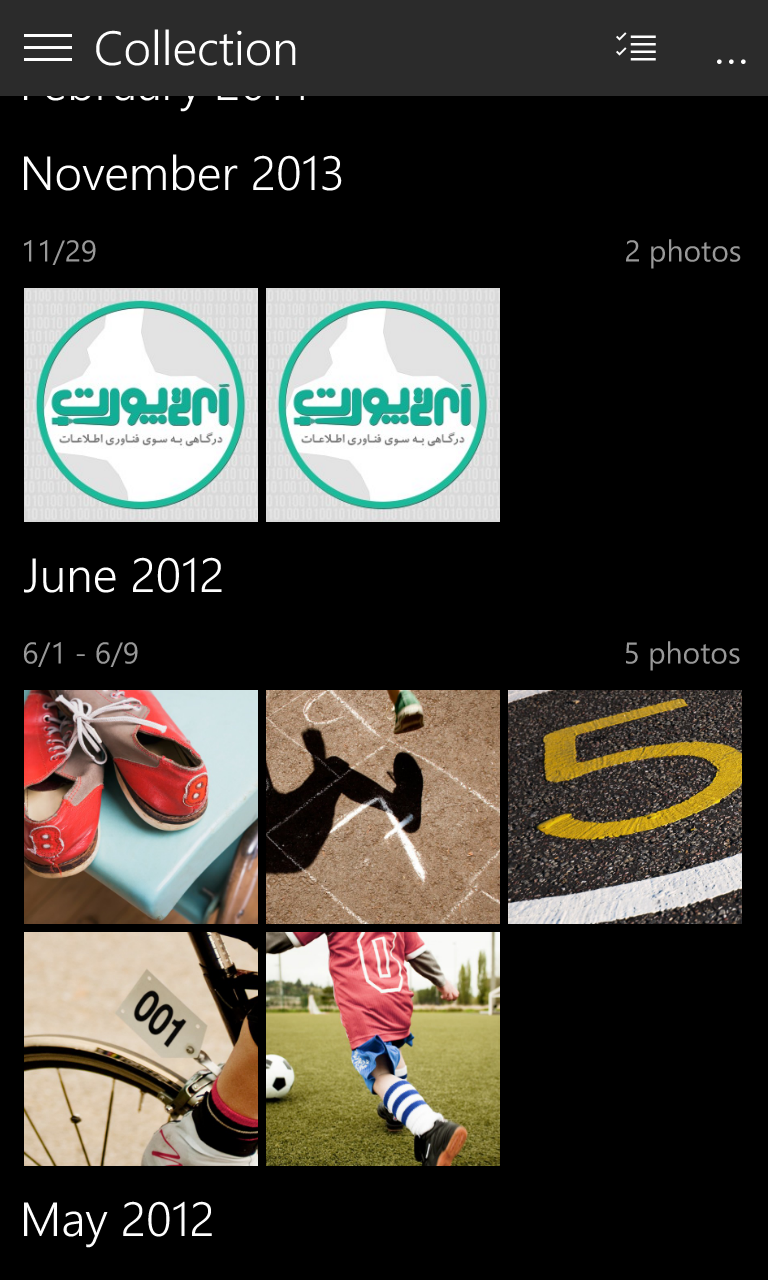Image resolution: width=768 pixels, height=1280 pixels.
Task: Open the hopscotch shadow photo
Action: 383,807
